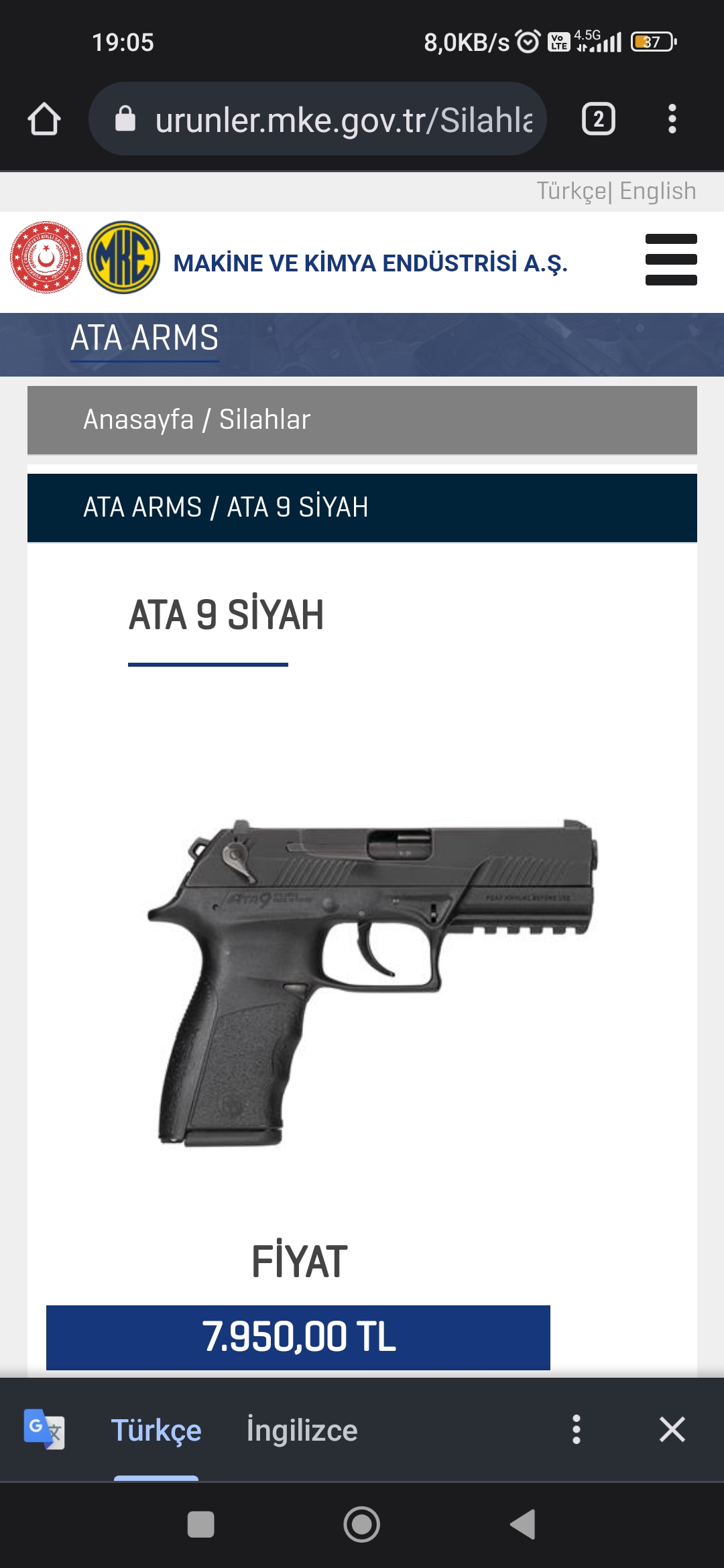Open the site hamburger menu
The image size is (724, 1568).
(x=670, y=260)
